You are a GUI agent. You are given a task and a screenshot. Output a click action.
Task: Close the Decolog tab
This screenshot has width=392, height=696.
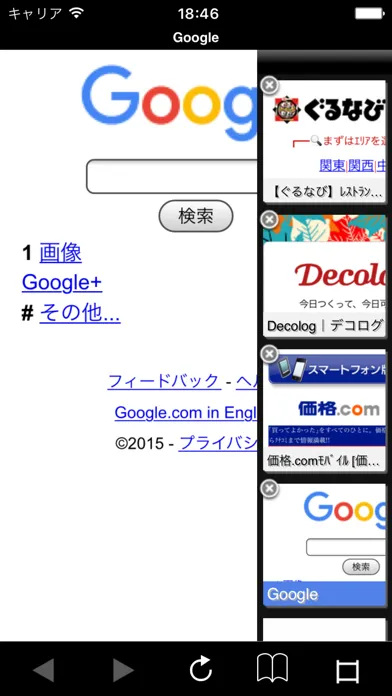269,219
